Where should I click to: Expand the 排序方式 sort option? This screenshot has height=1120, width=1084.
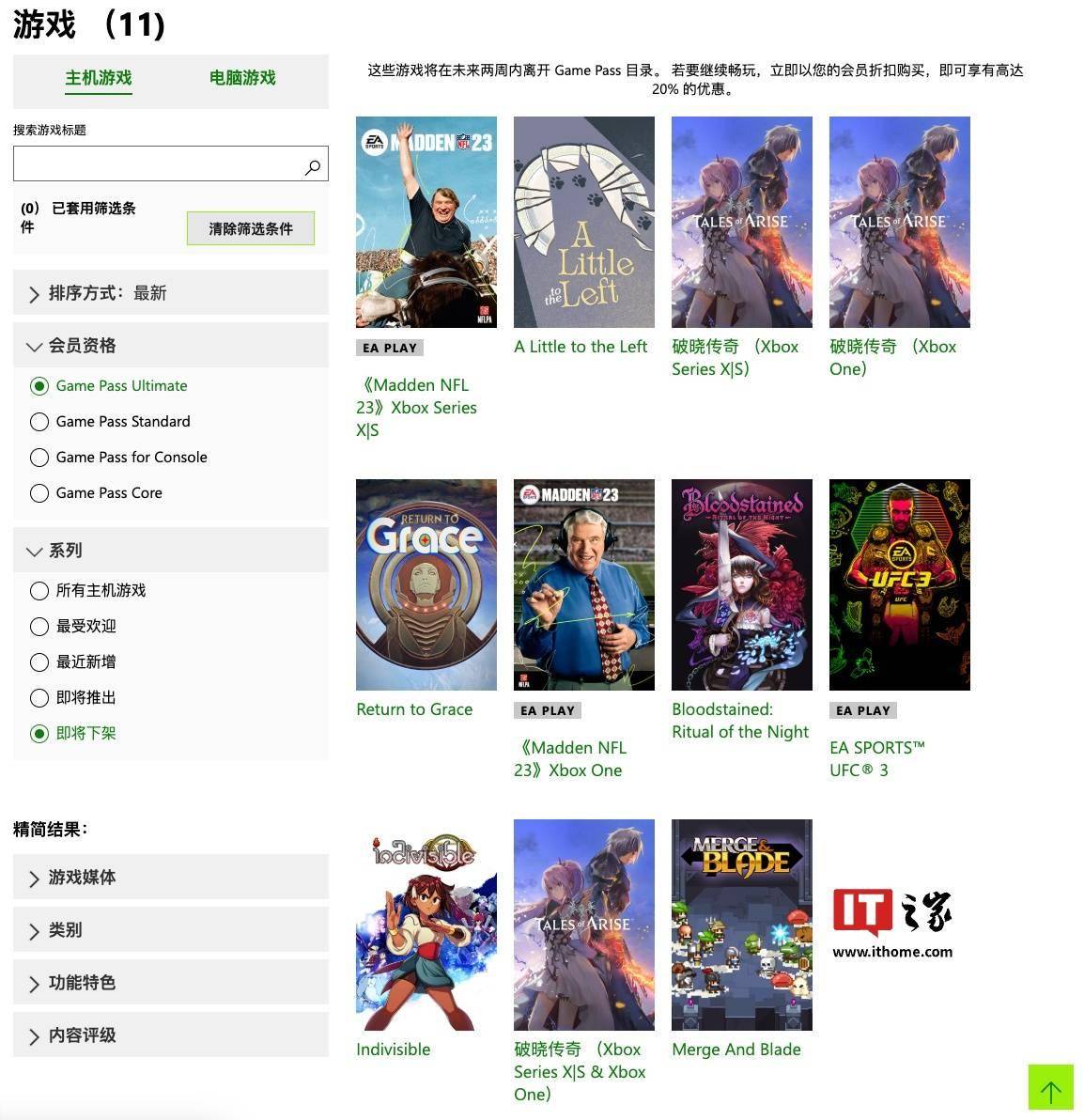[x=171, y=293]
